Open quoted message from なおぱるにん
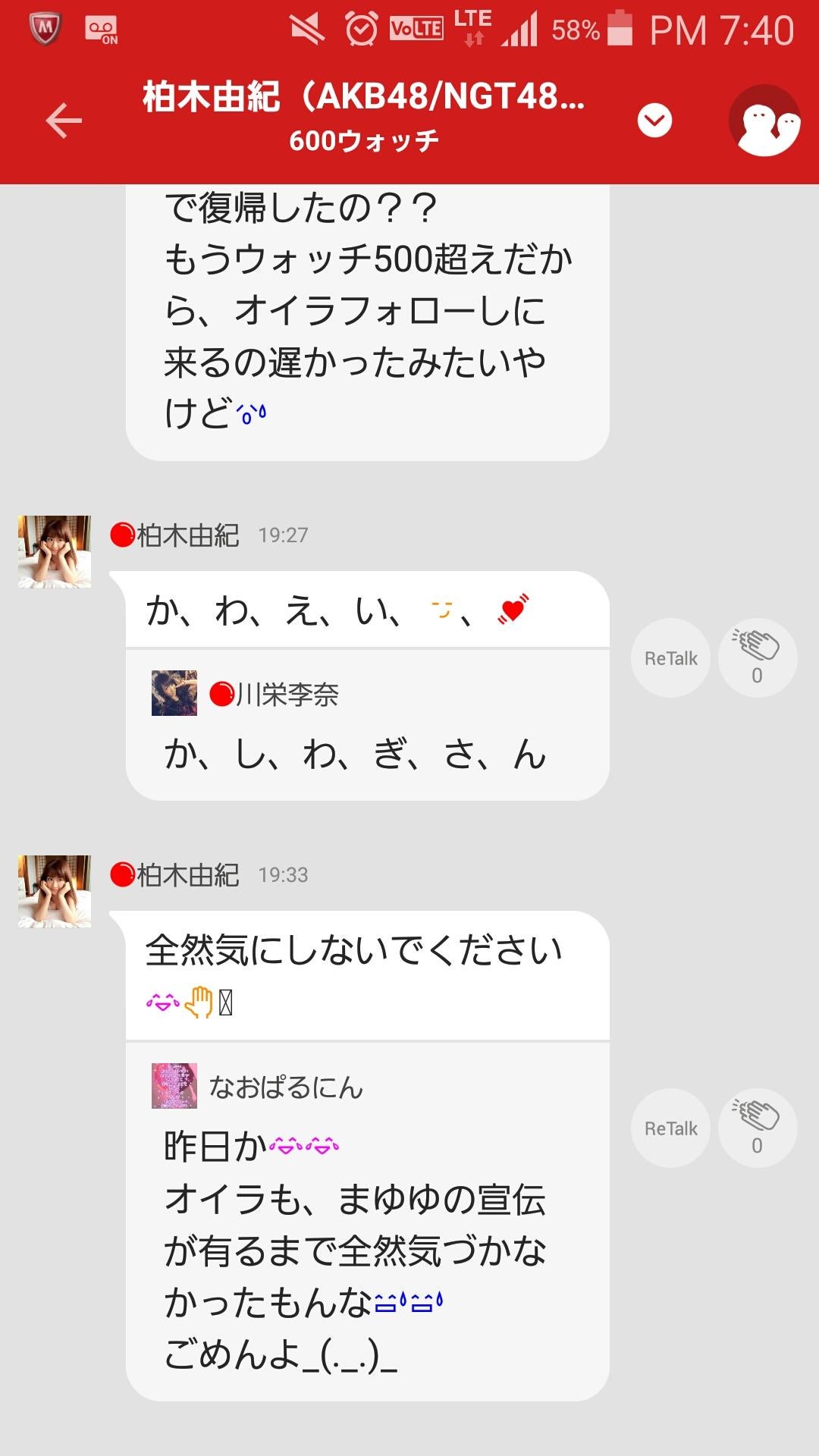 point(367,1221)
